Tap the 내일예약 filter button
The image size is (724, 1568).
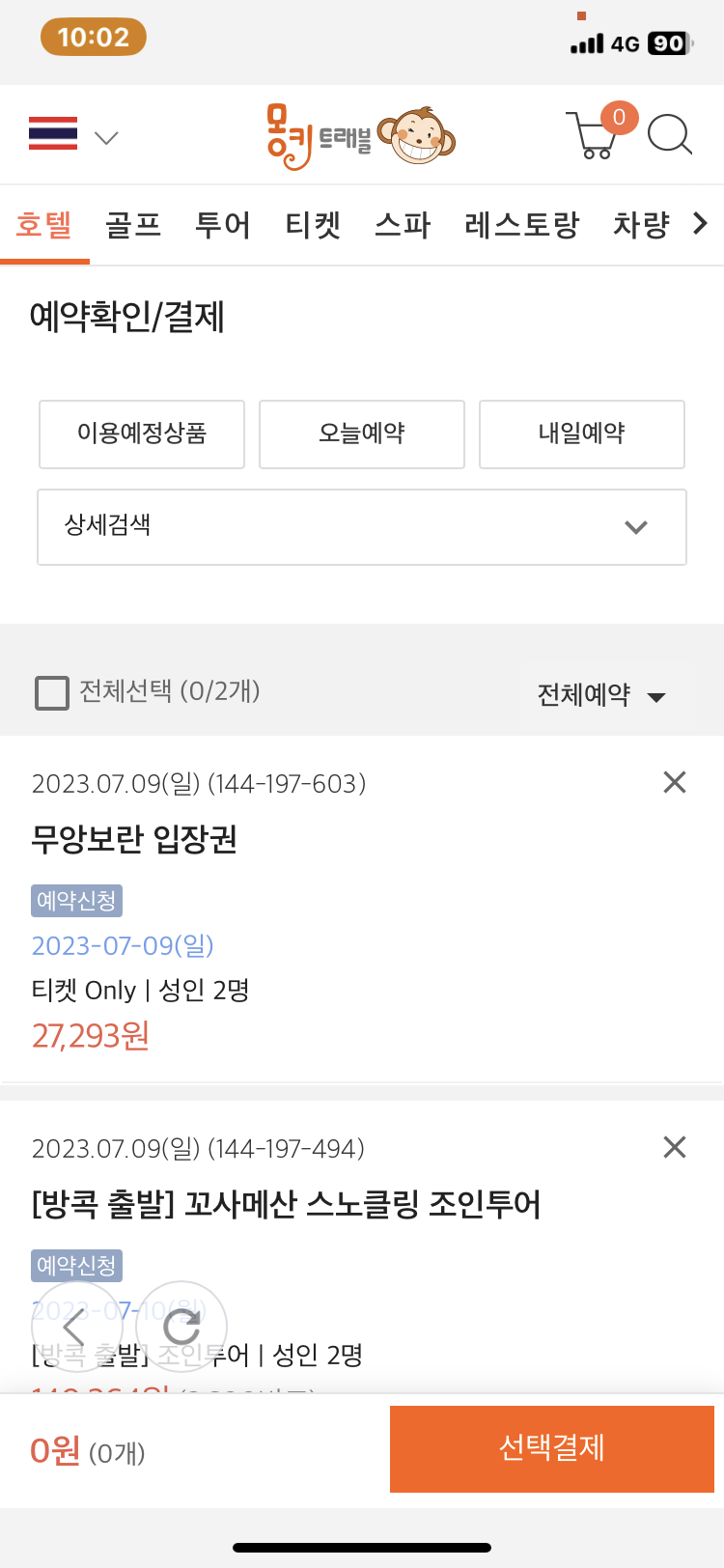click(x=582, y=434)
